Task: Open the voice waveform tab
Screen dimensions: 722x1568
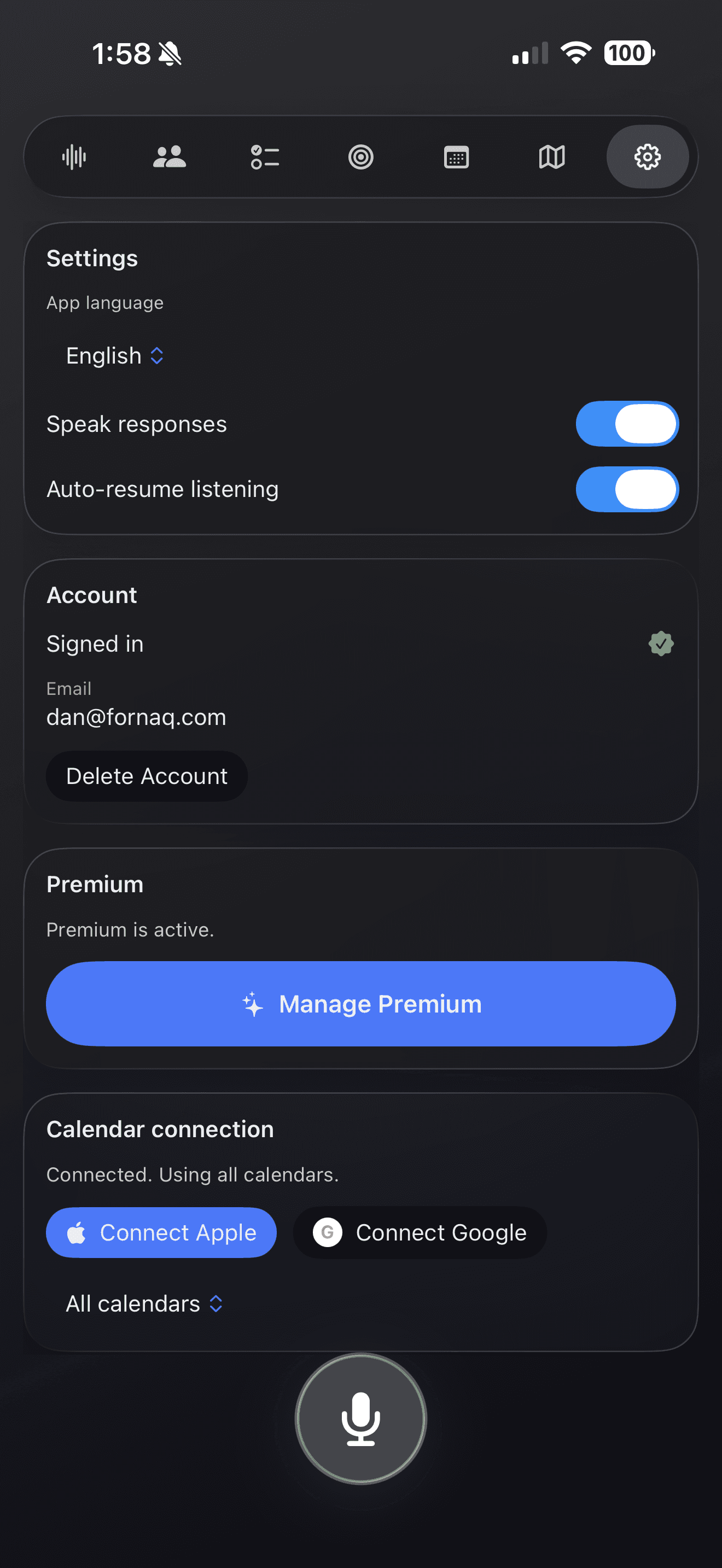Action: click(74, 157)
